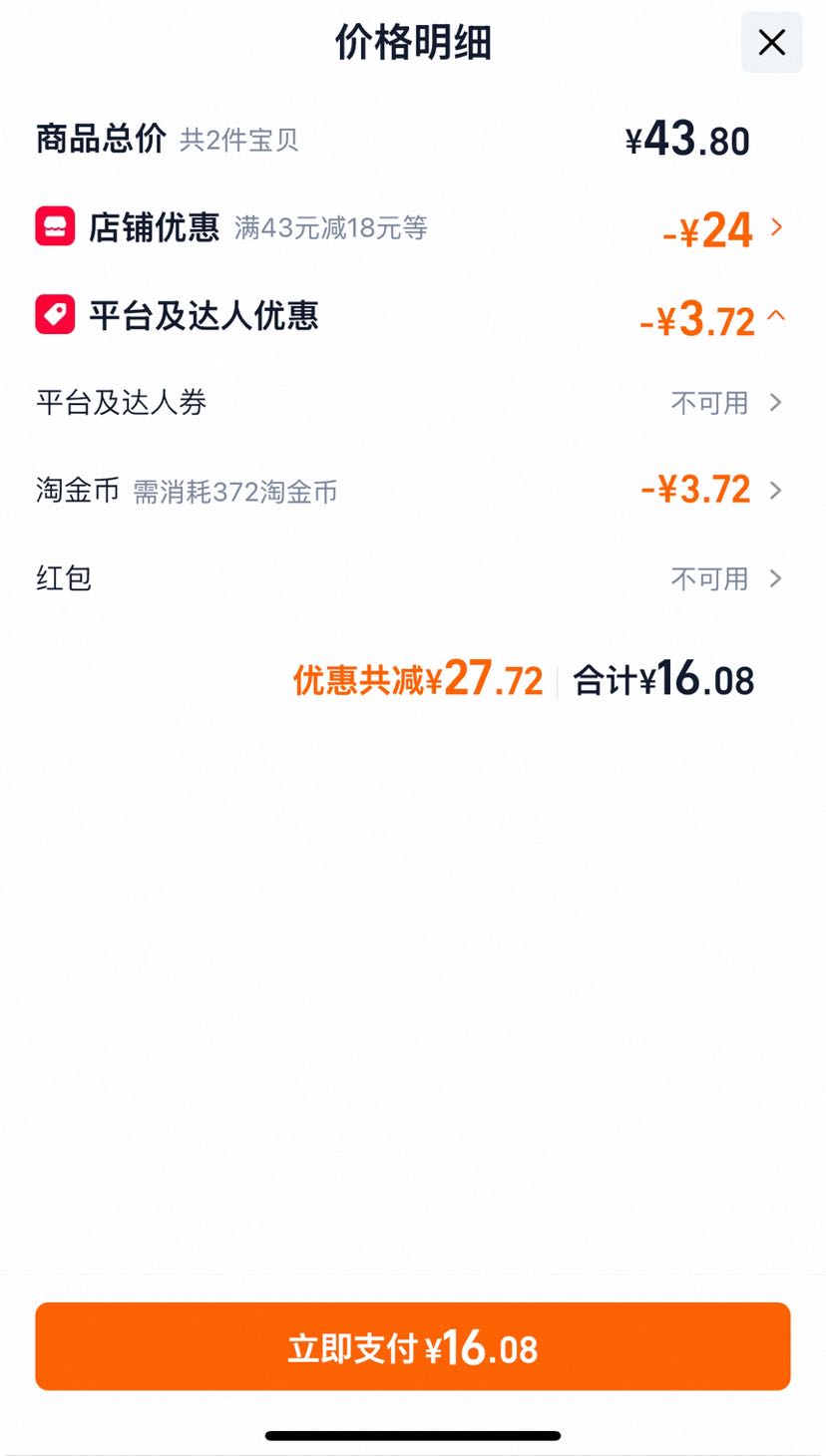Tap 立即支付 ¥16.08 button
The image size is (826, 1456).
click(x=413, y=1346)
